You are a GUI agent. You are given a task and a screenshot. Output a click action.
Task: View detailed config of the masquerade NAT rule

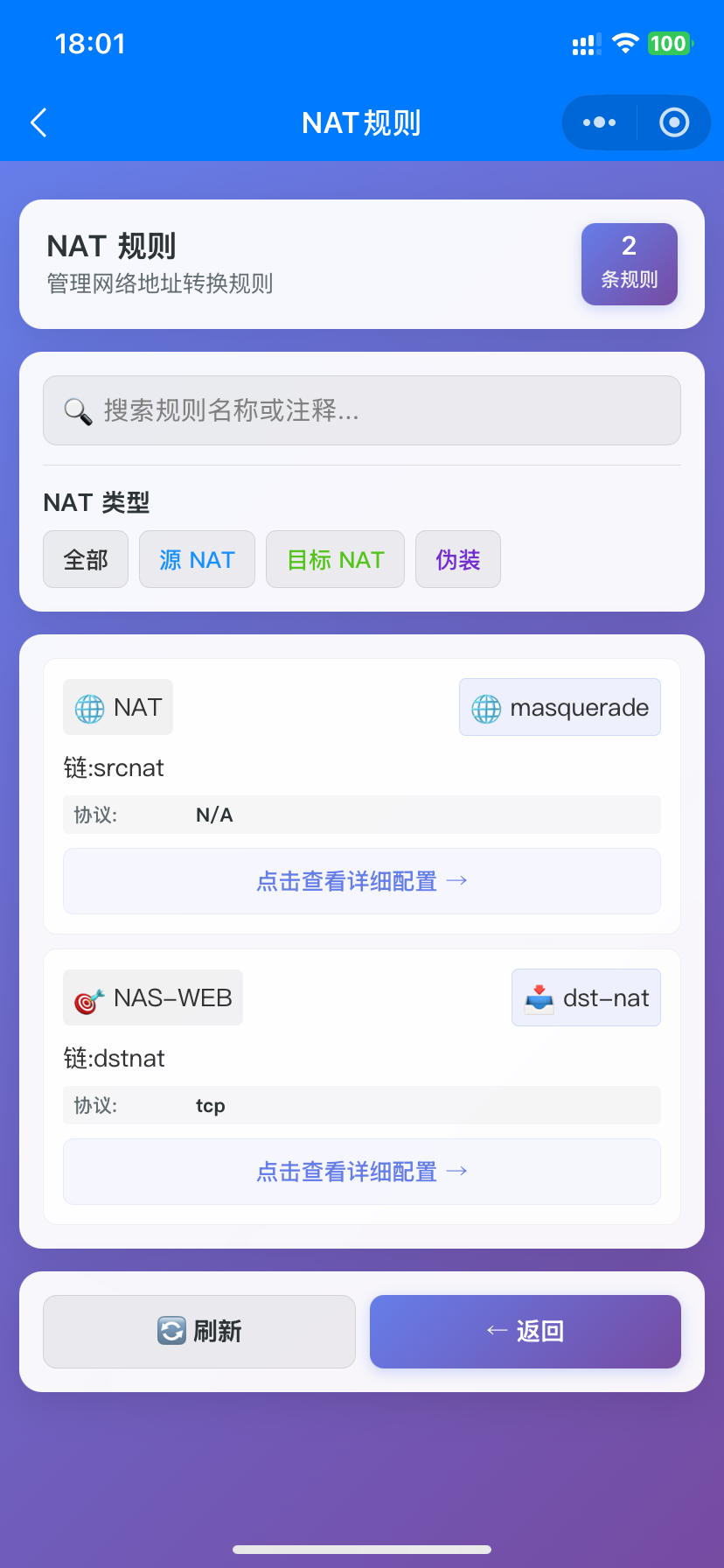coord(362,881)
